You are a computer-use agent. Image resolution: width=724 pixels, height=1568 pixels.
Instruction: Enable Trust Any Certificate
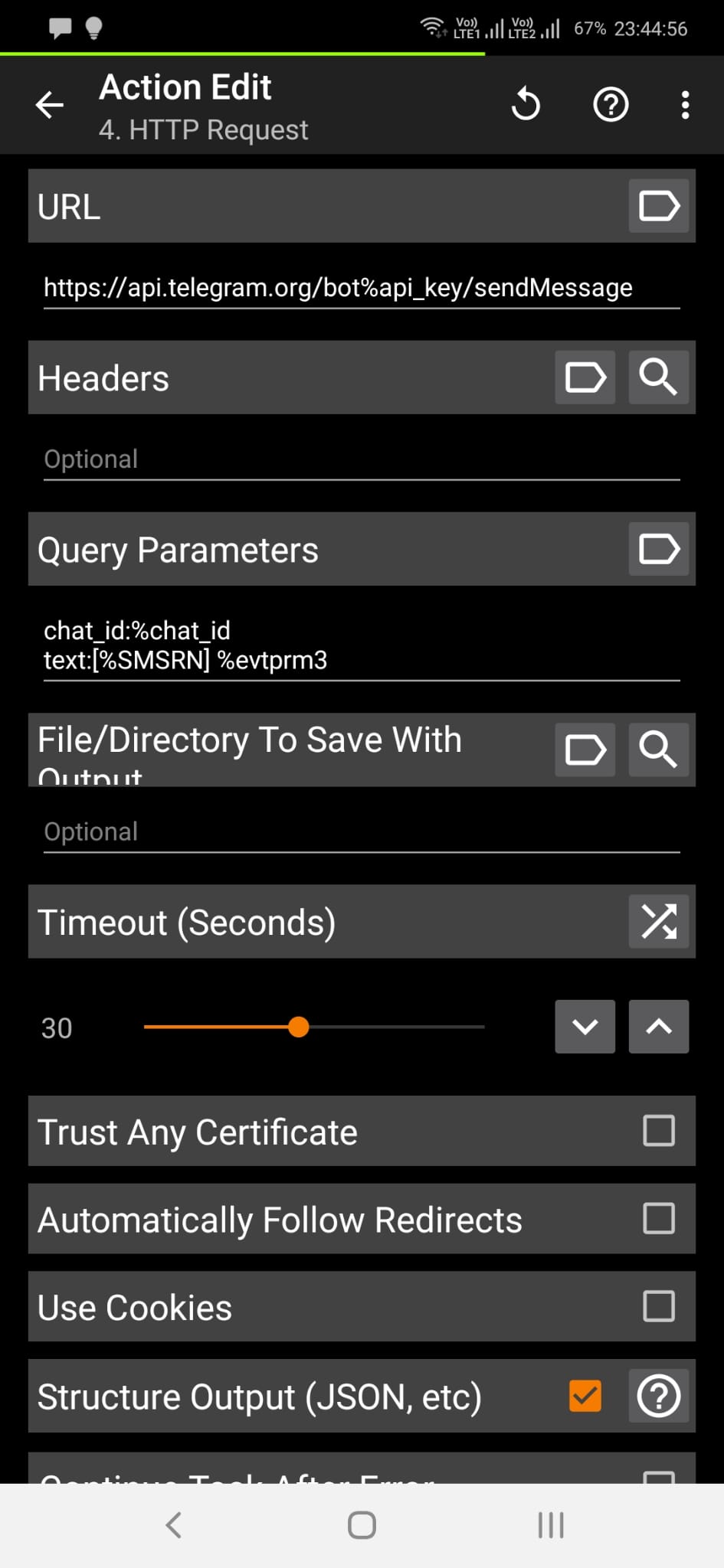pos(659,1131)
